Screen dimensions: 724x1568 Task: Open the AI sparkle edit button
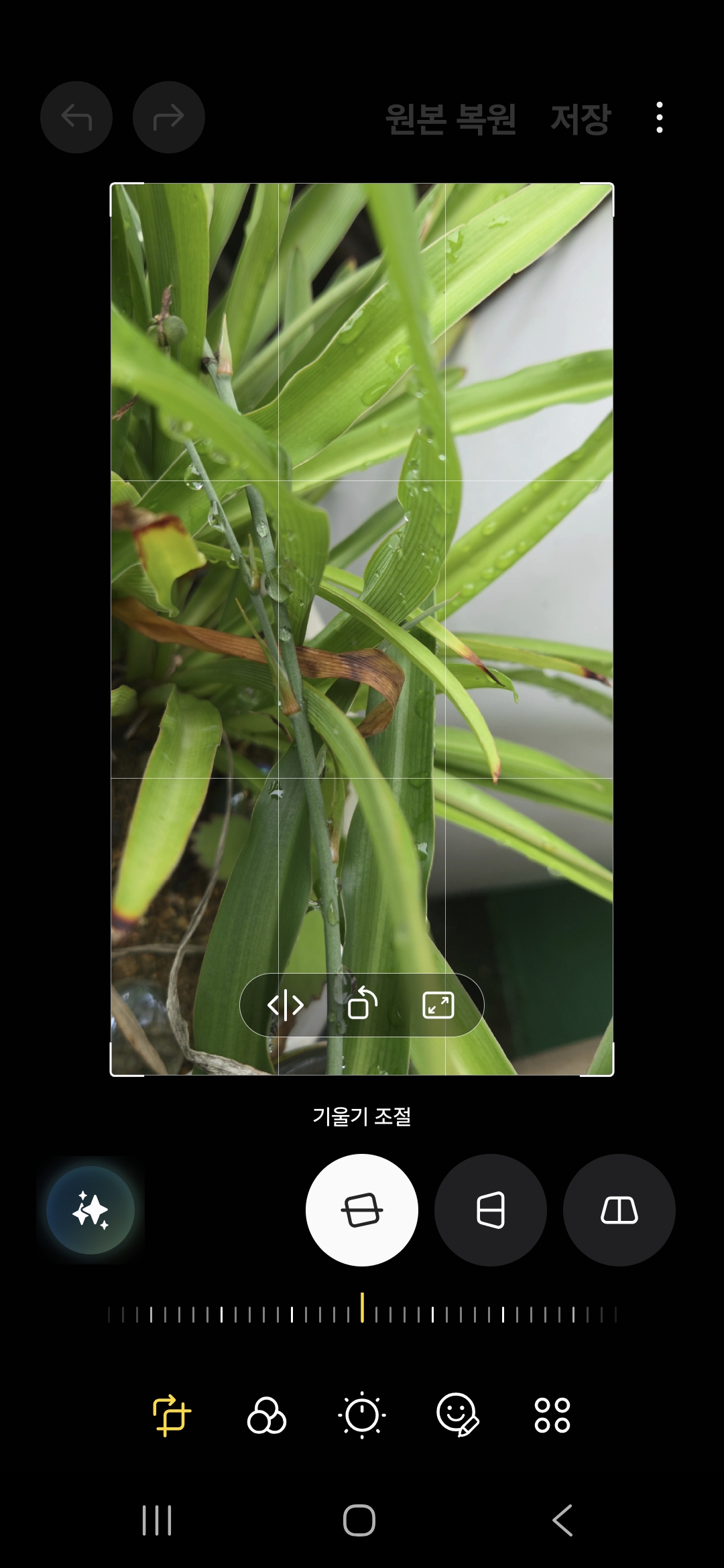(x=90, y=1210)
